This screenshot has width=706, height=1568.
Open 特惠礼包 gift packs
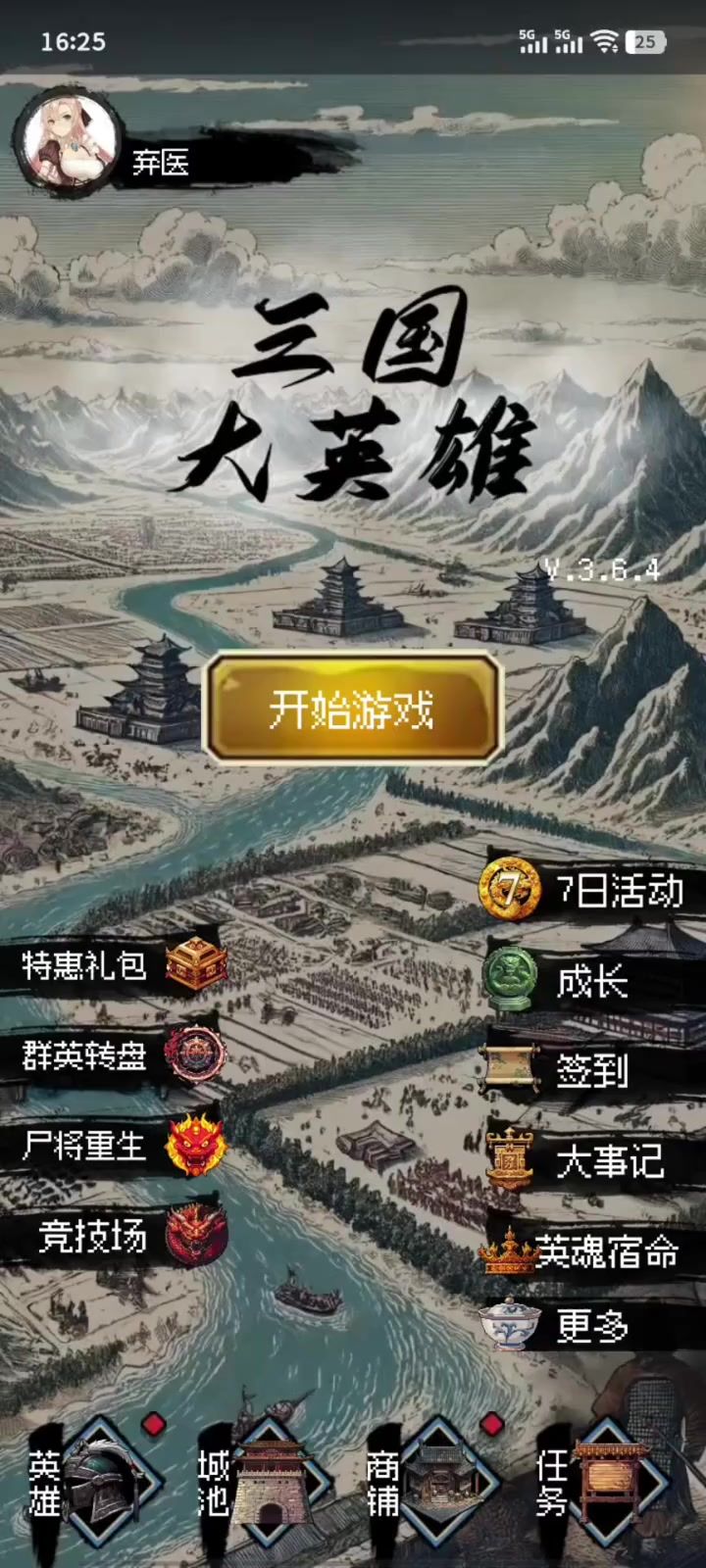tap(114, 965)
